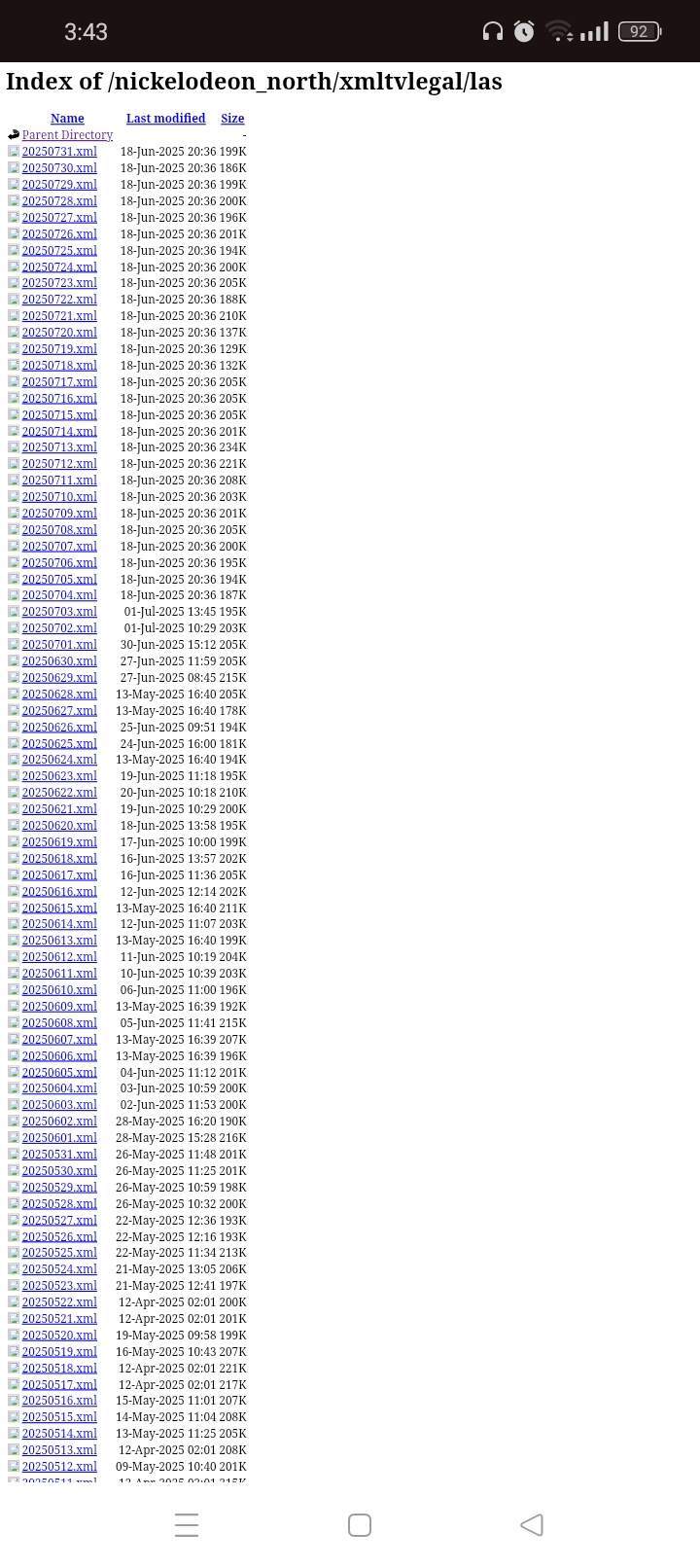Open the 20250731.xml file link
700x1568 pixels.
pyautogui.click(x=59, y=151)
